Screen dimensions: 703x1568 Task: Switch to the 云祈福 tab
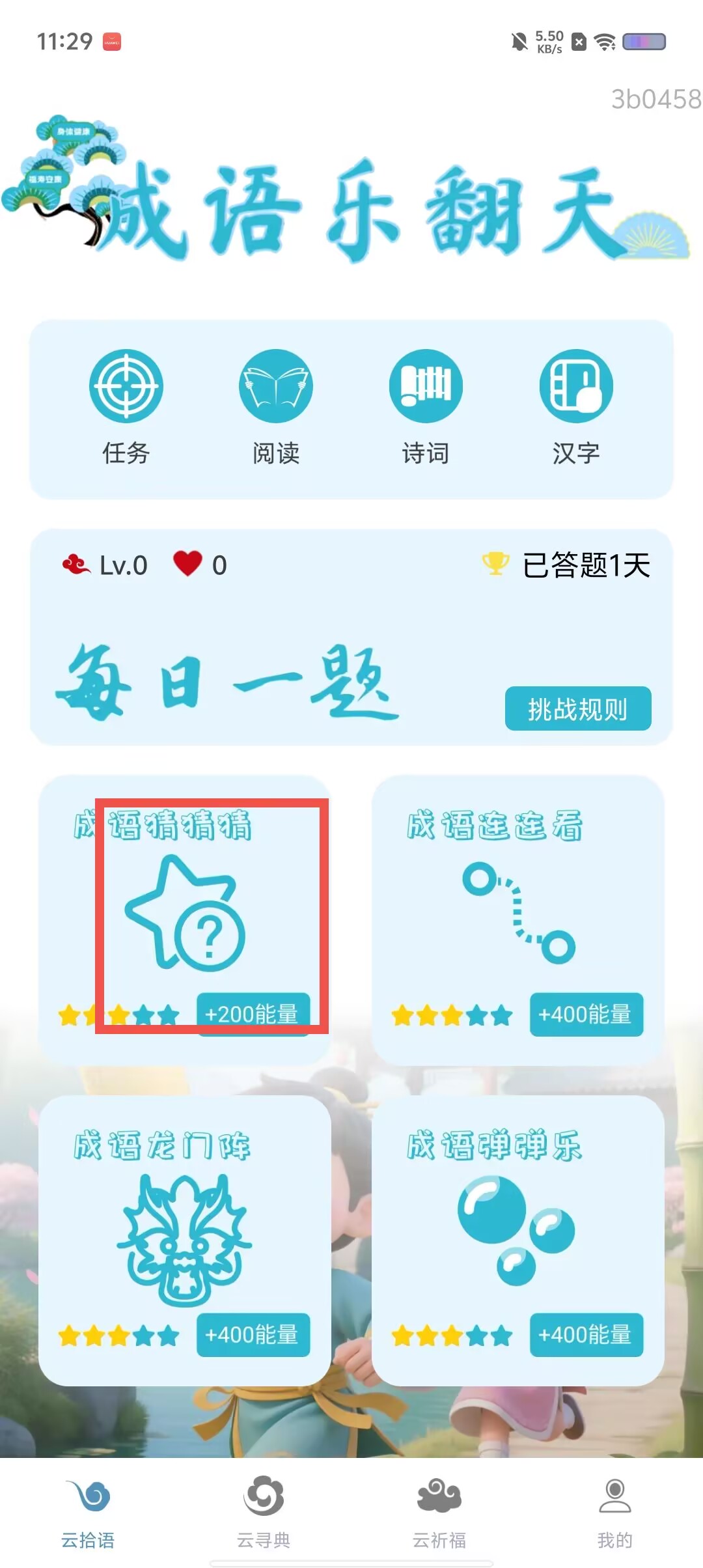pyautogui.click(x=439, y=1512)
